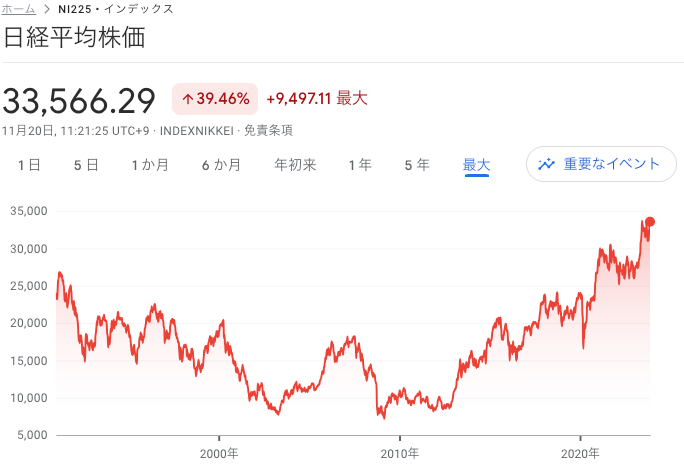Switch to the 5年 range
Image resolution: width=684 pixels, height=467 pixels.
click(417, 164)
